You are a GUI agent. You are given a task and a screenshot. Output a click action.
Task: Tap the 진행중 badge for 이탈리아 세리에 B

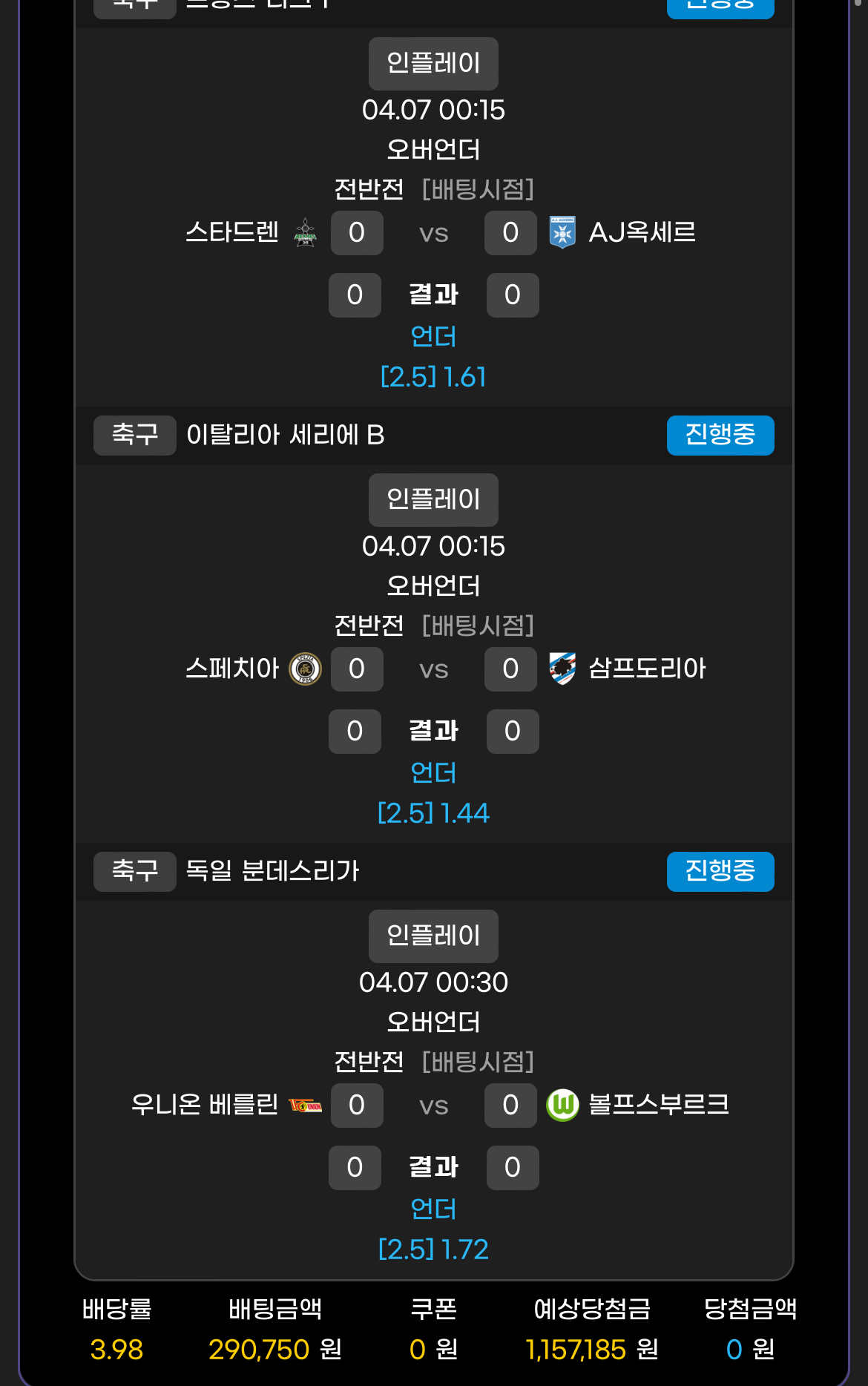(x=720, y=435)
